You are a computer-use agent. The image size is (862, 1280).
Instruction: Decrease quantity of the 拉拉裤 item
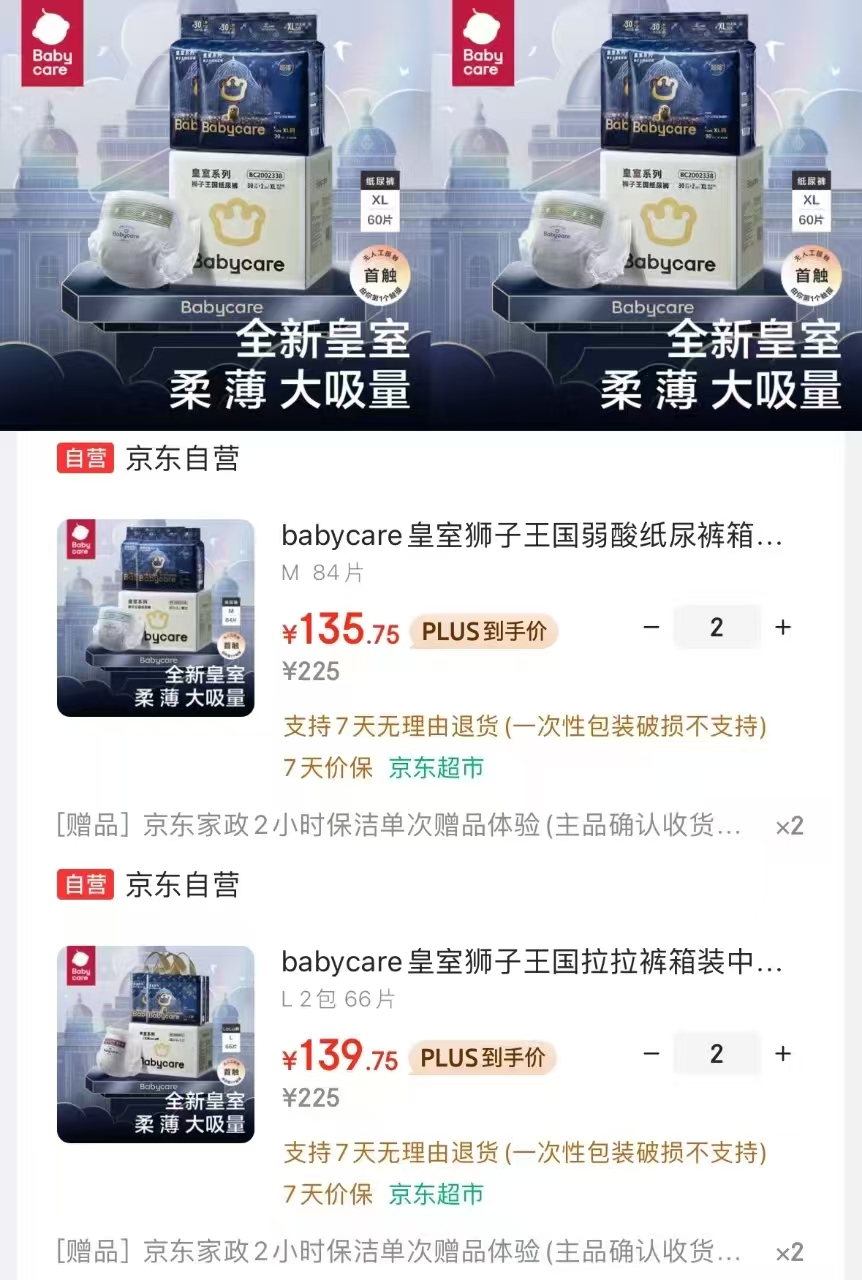click(x=652, y=1054)
